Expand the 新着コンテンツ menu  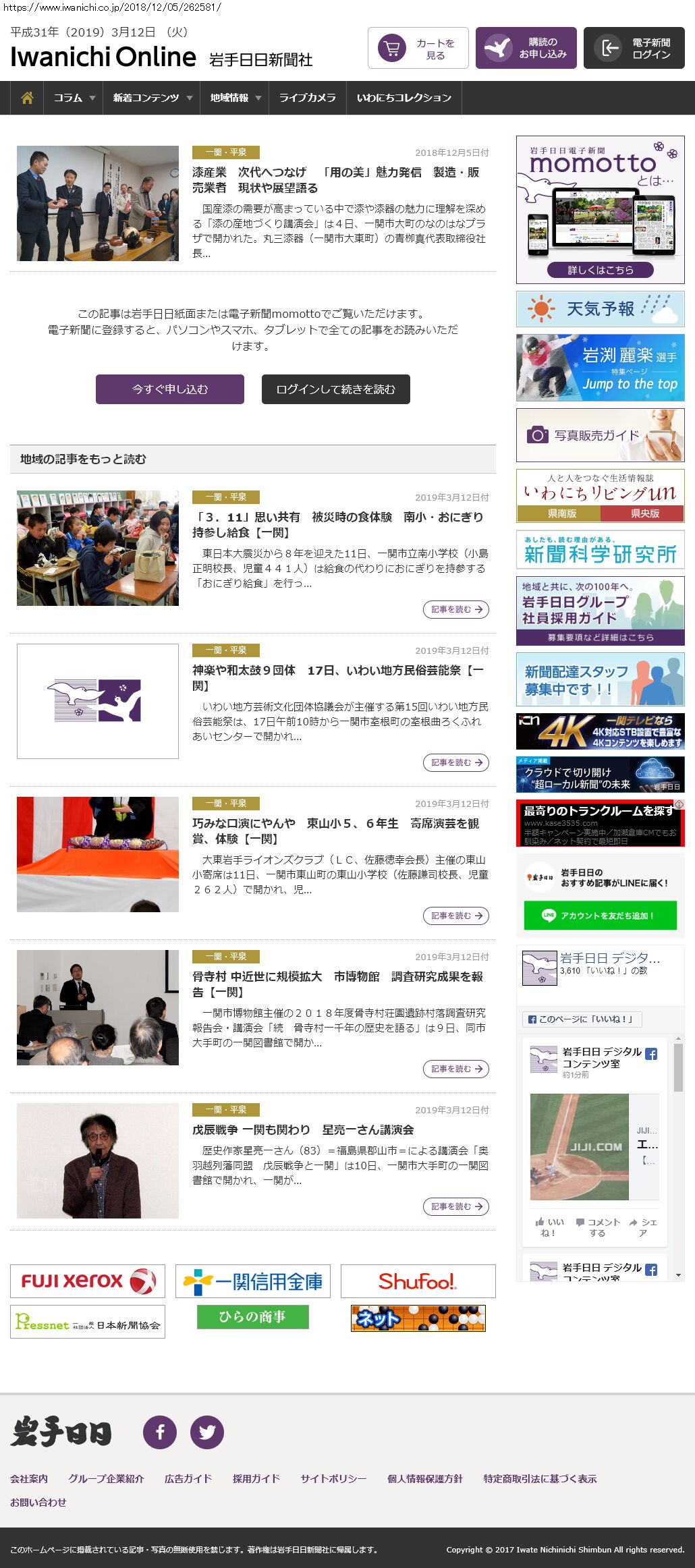[x=152, y=98]
